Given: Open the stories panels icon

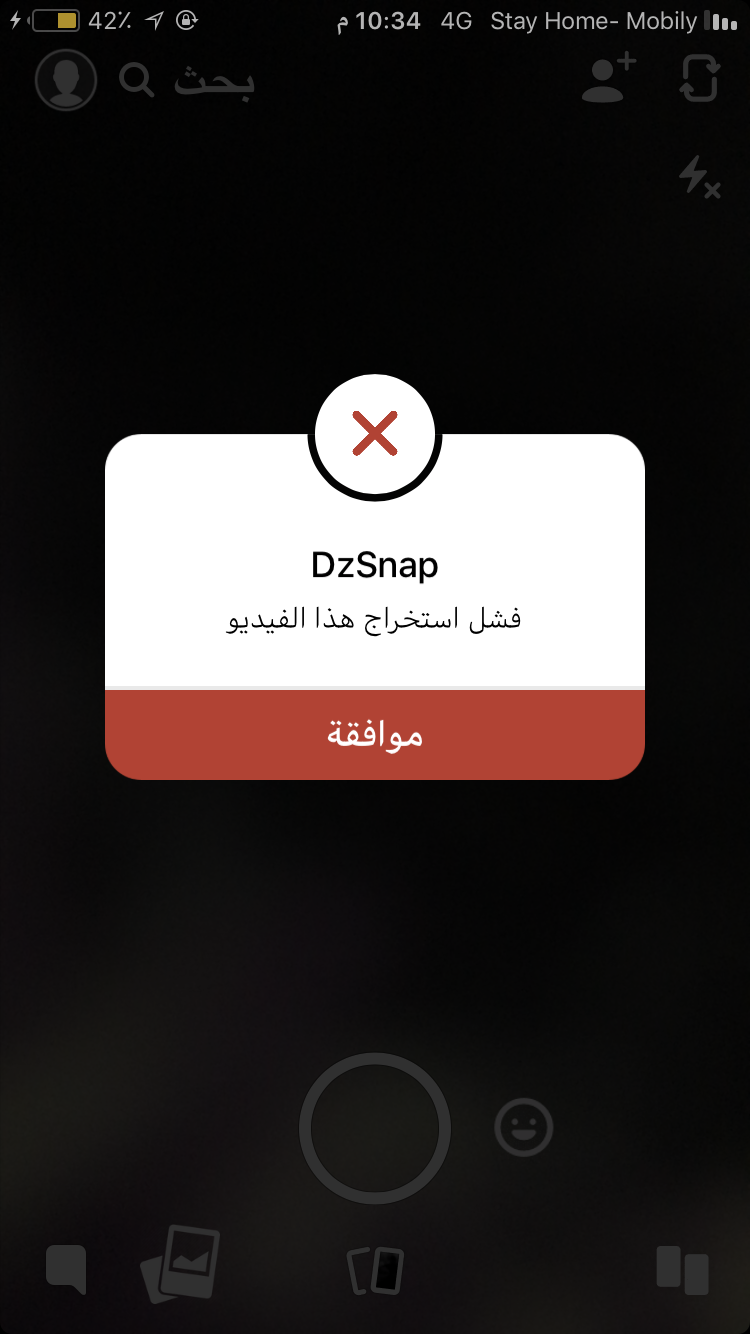Looking at the screenshot, I should click(682, 1270).
